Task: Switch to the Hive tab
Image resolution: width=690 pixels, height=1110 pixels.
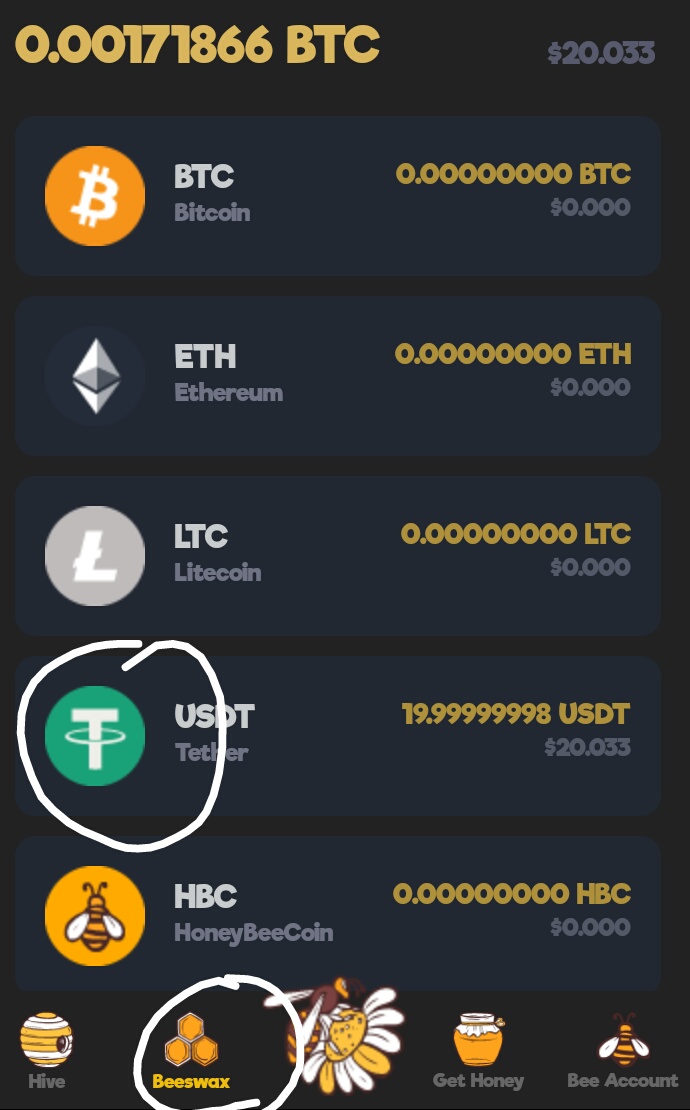Action: pos(46,1050)
